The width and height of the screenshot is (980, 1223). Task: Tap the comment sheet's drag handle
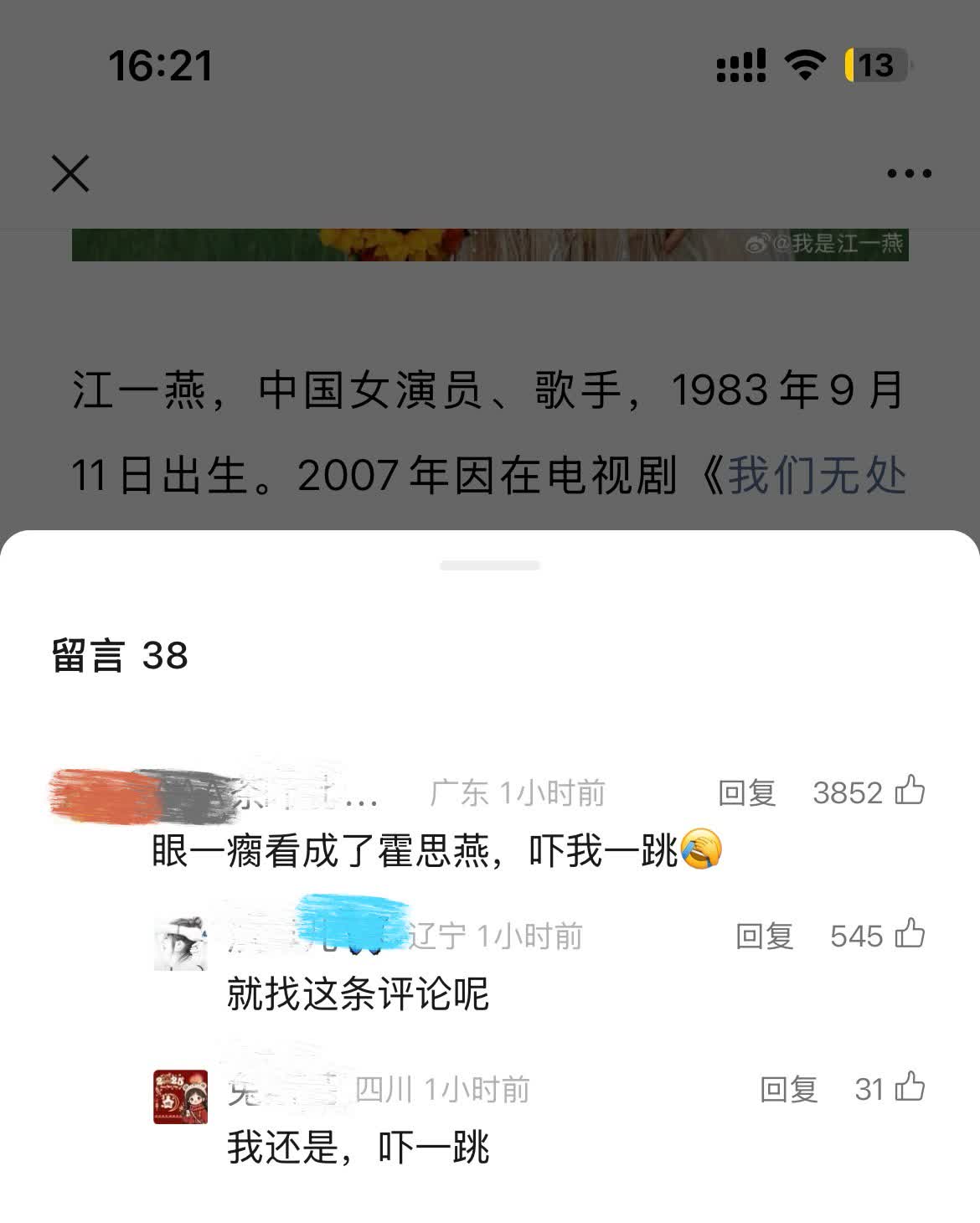tap(490, 565)
